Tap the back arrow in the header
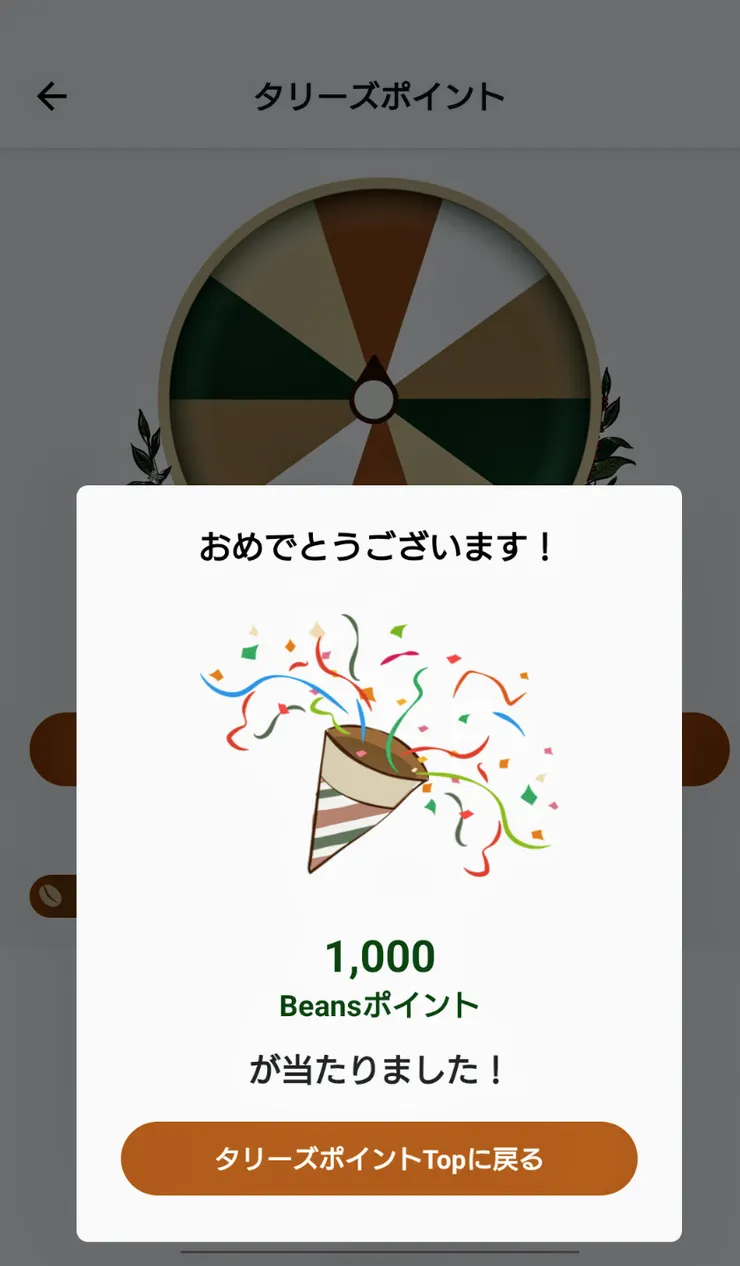Screen dimensions: 740x1266 point(49,96)
